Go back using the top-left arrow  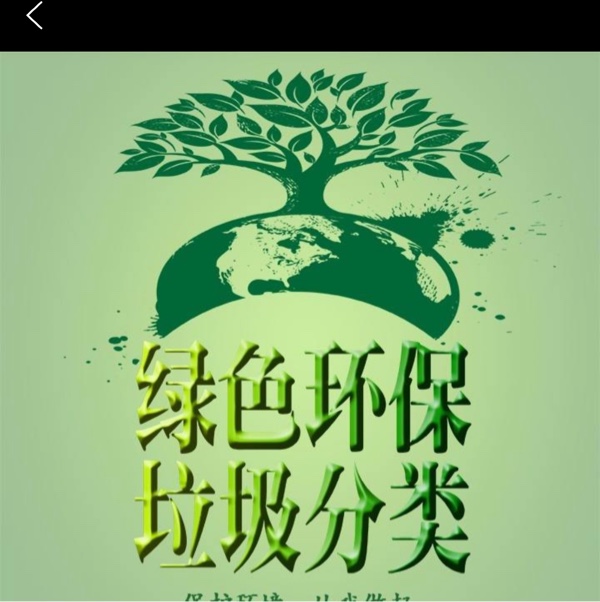click(x=34, y=16)
